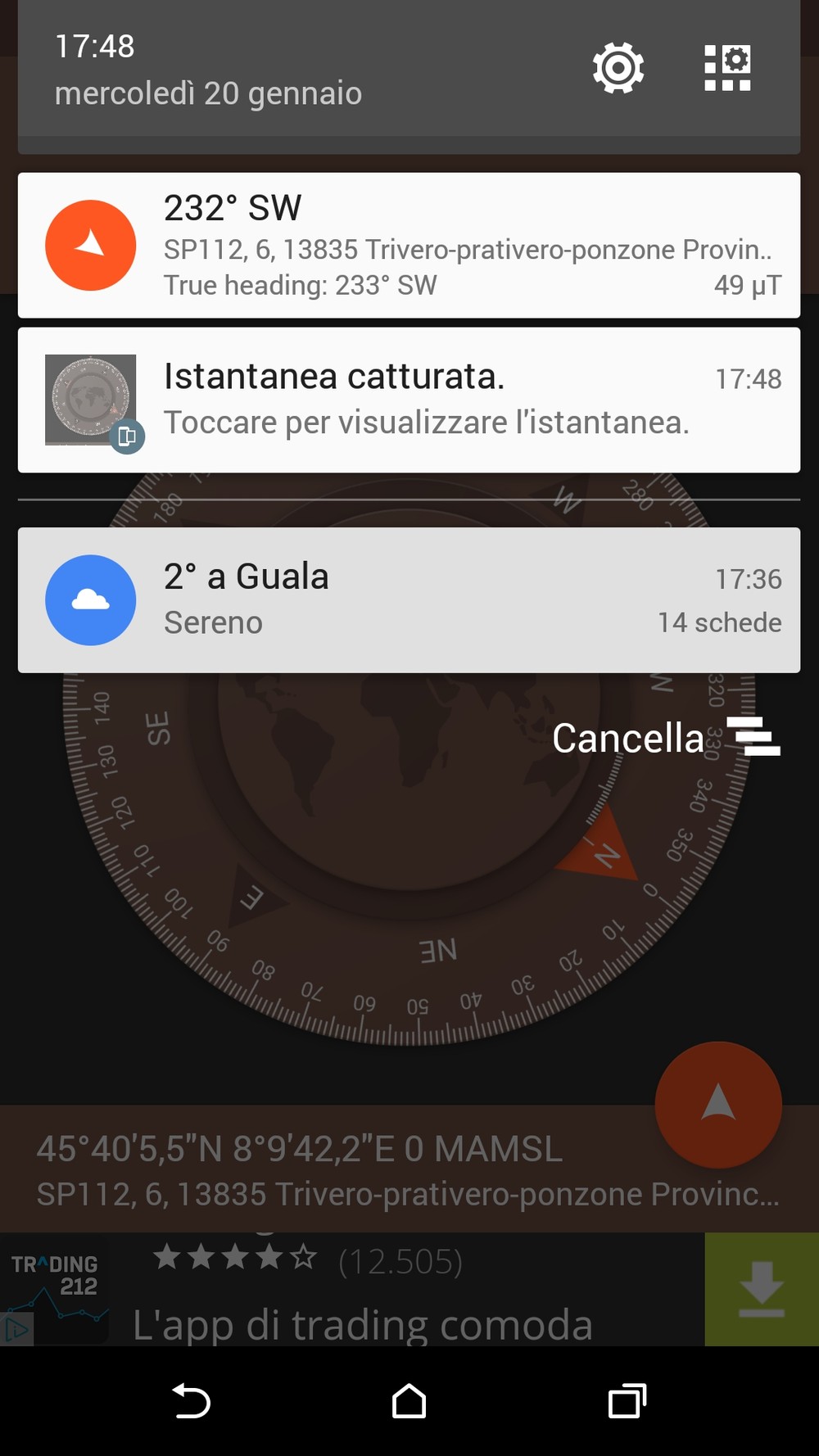Show recent apps
The height and width of the screenshot is (1456, 819).
pos(627,1400)
